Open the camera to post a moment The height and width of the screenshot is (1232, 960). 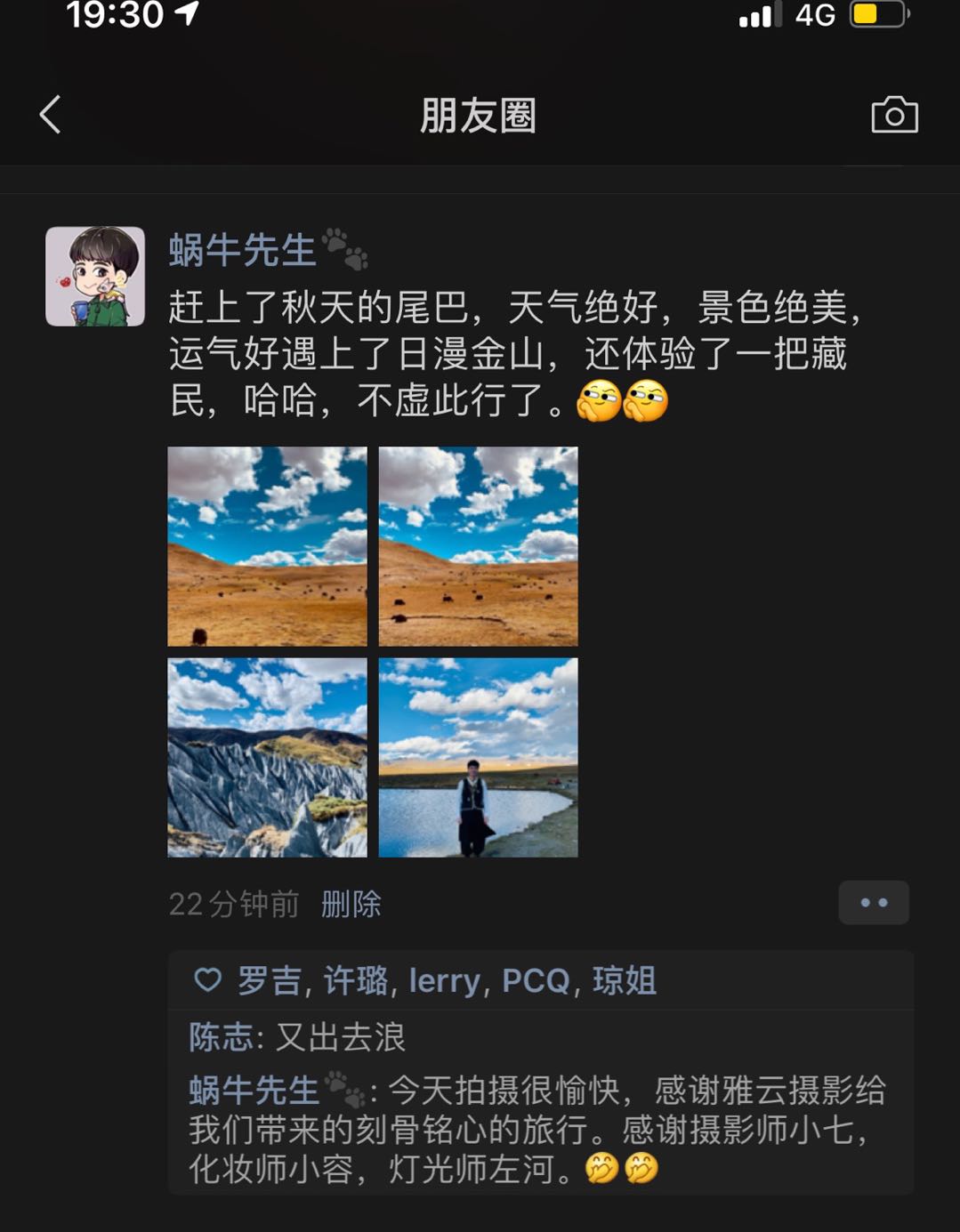894,115
